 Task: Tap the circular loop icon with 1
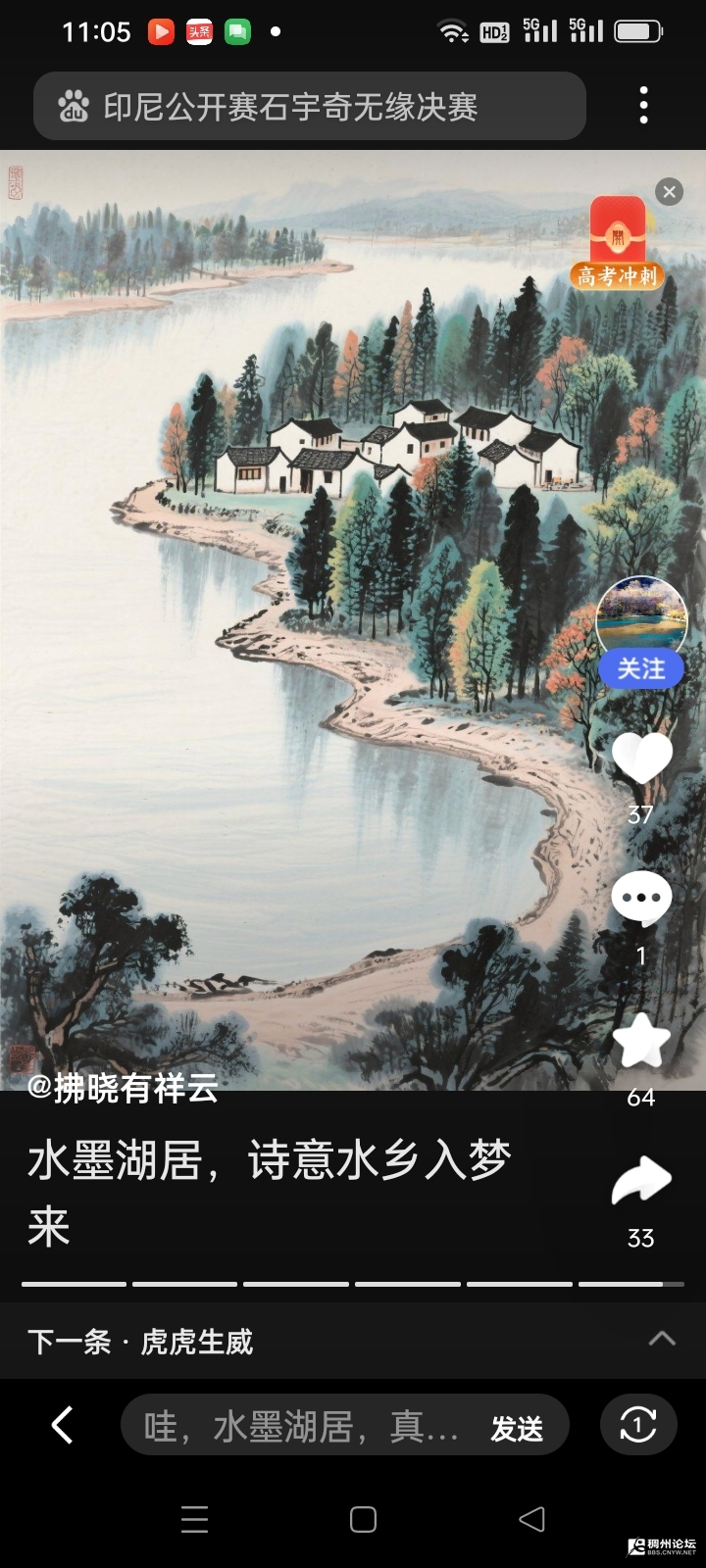[638, 1425]
